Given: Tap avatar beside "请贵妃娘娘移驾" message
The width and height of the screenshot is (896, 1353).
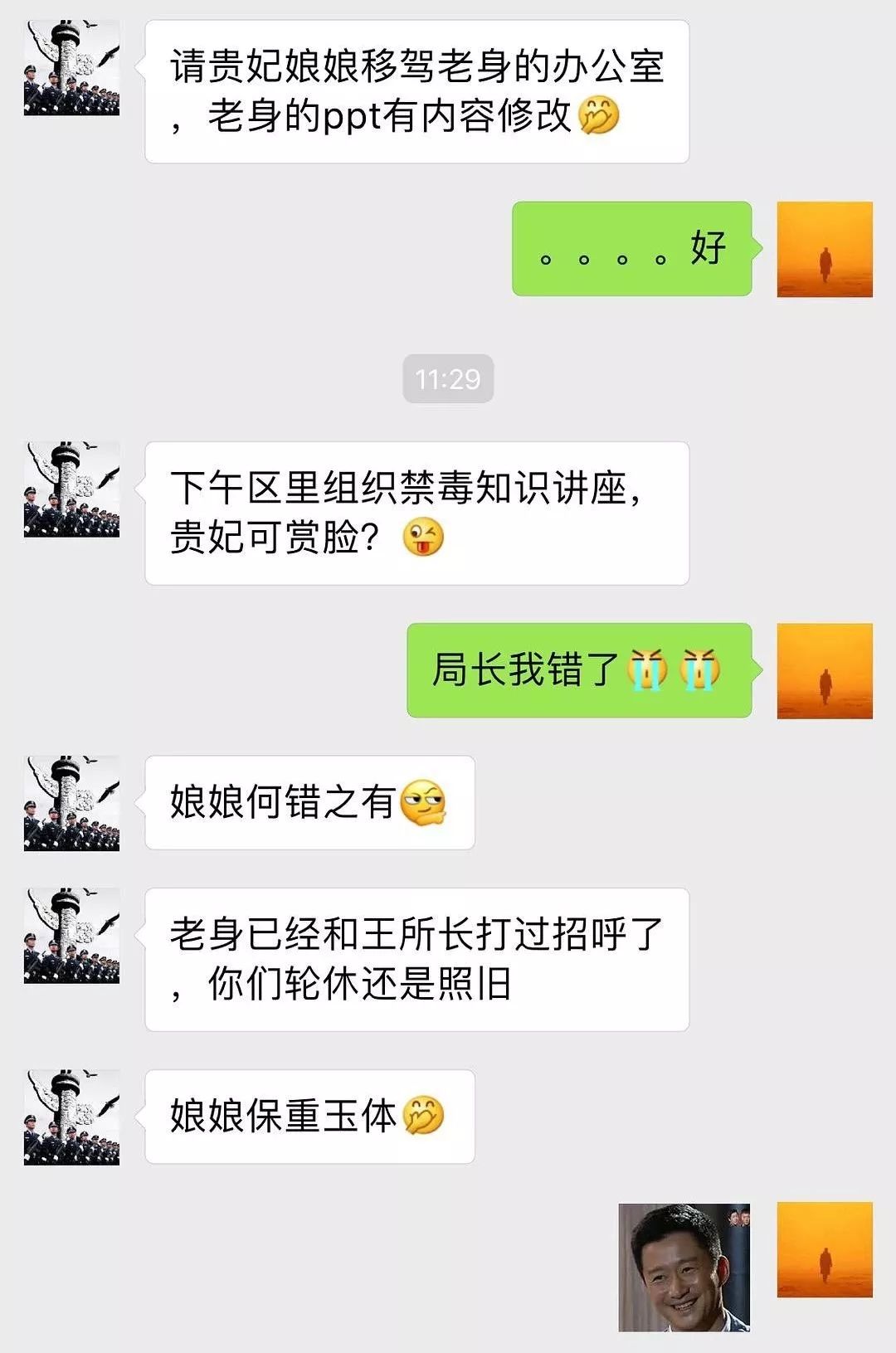Looking at the screenshot, I should [x=71, y=68].
